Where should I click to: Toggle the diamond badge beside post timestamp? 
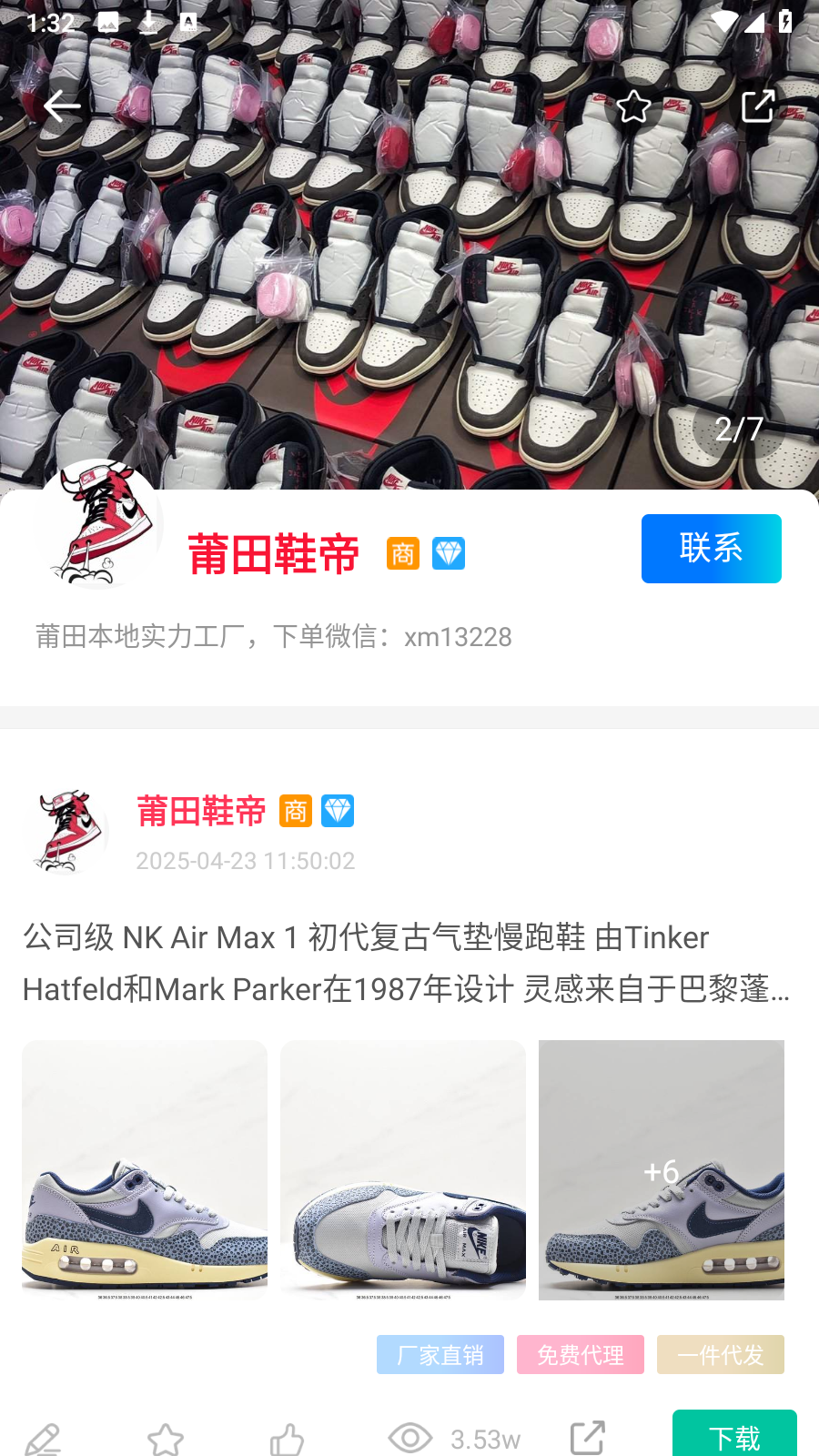coord(339,811)
